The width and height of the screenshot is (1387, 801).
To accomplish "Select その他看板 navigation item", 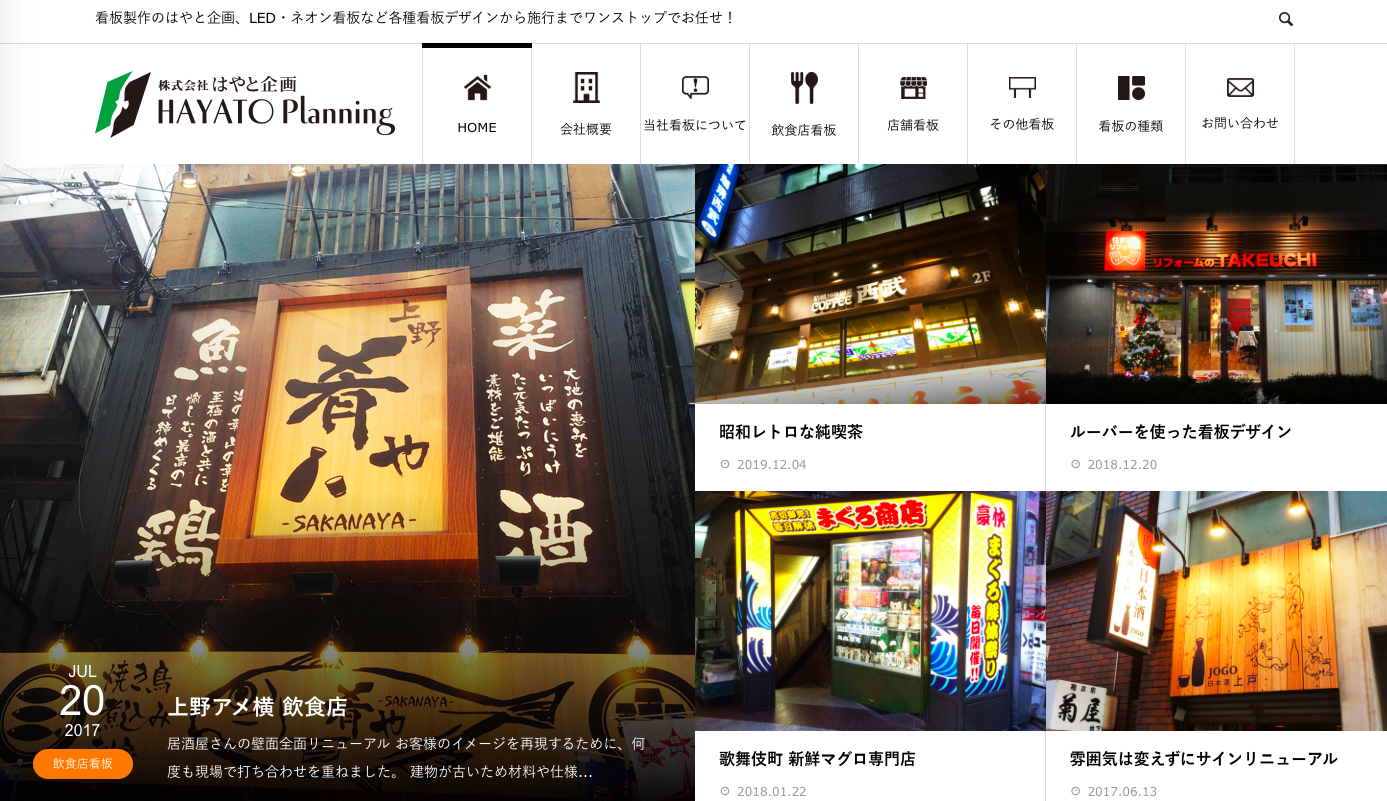I will pos(1022,104).
